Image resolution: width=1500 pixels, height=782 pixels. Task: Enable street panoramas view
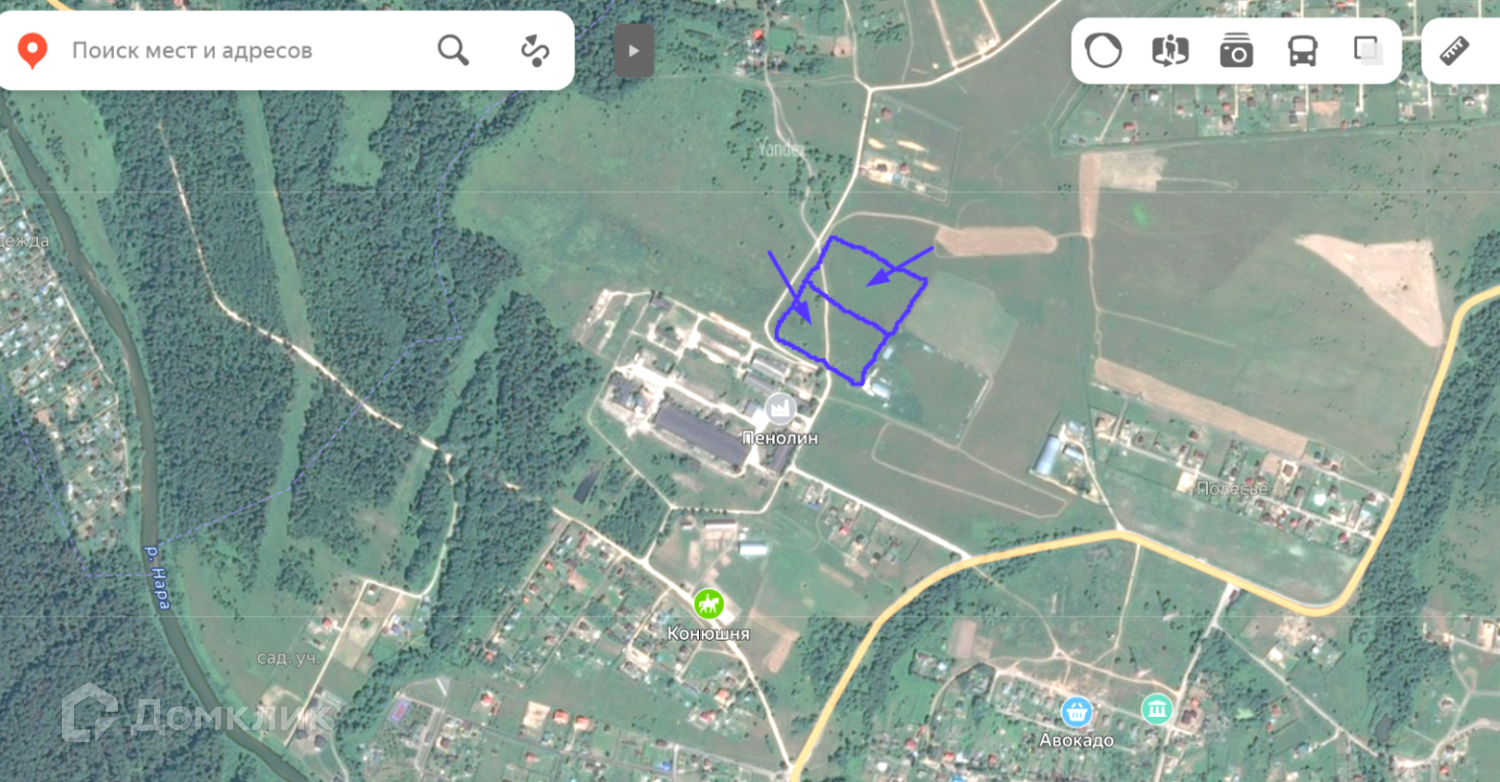coord(1169,50)
